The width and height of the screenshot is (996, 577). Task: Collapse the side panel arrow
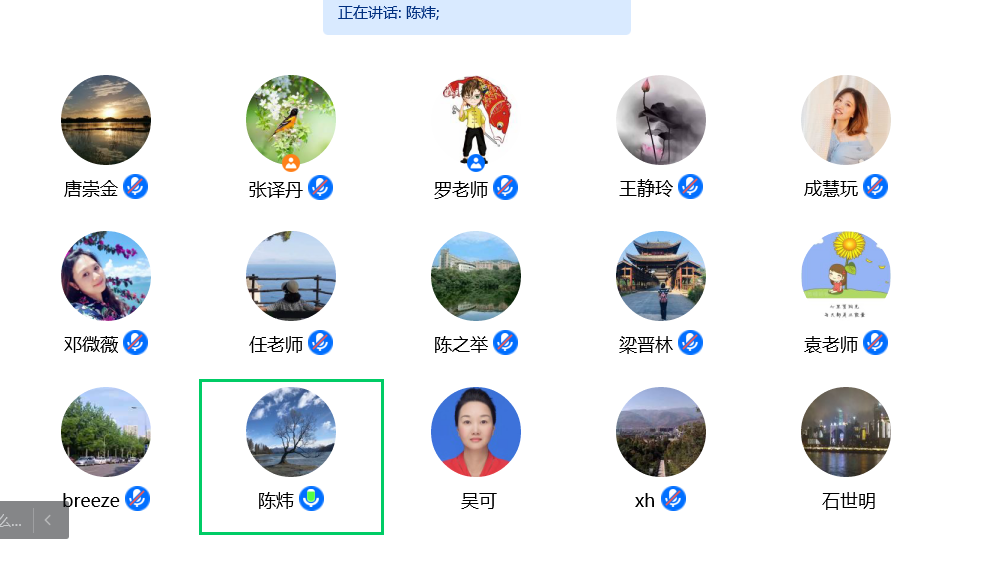click(48, 520)
